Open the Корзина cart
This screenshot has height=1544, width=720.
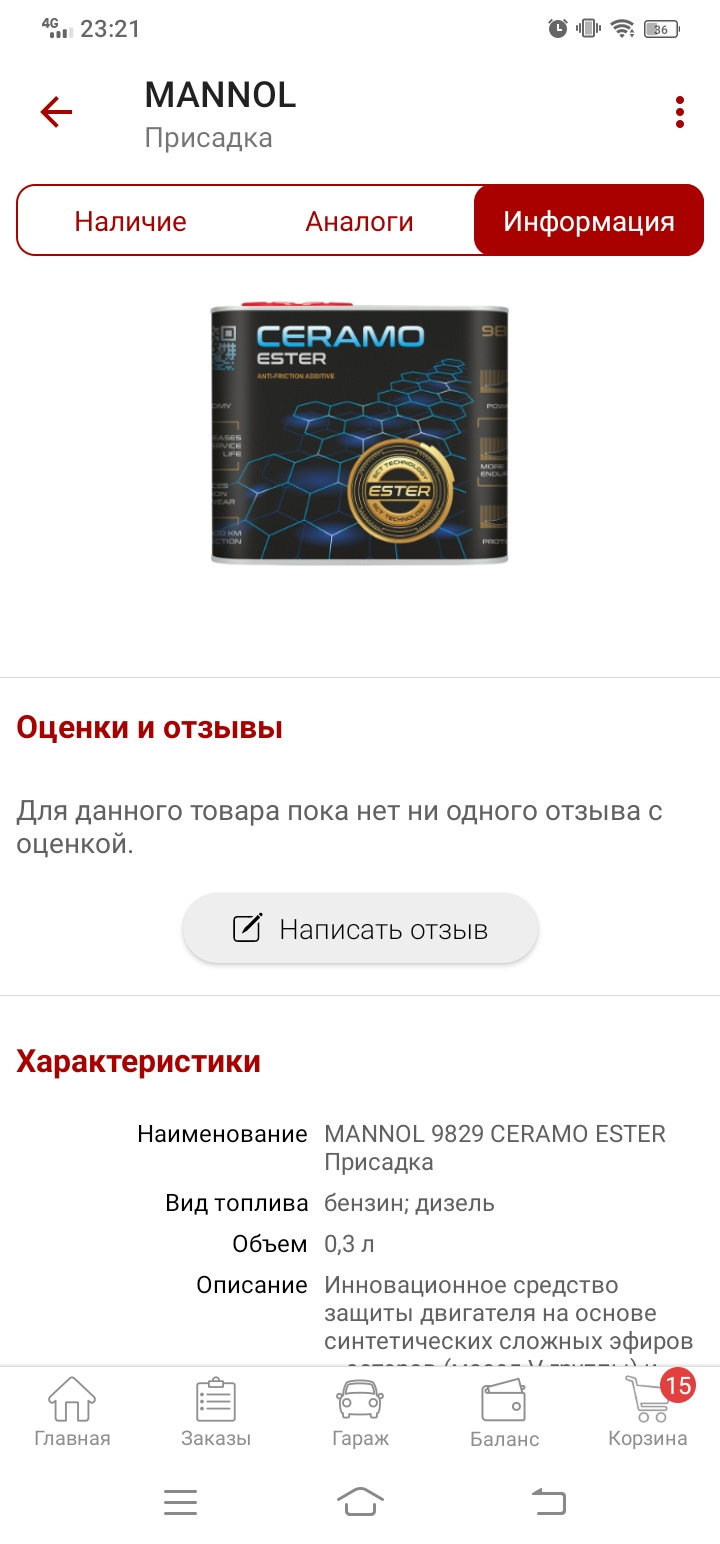click(648, 1412)
